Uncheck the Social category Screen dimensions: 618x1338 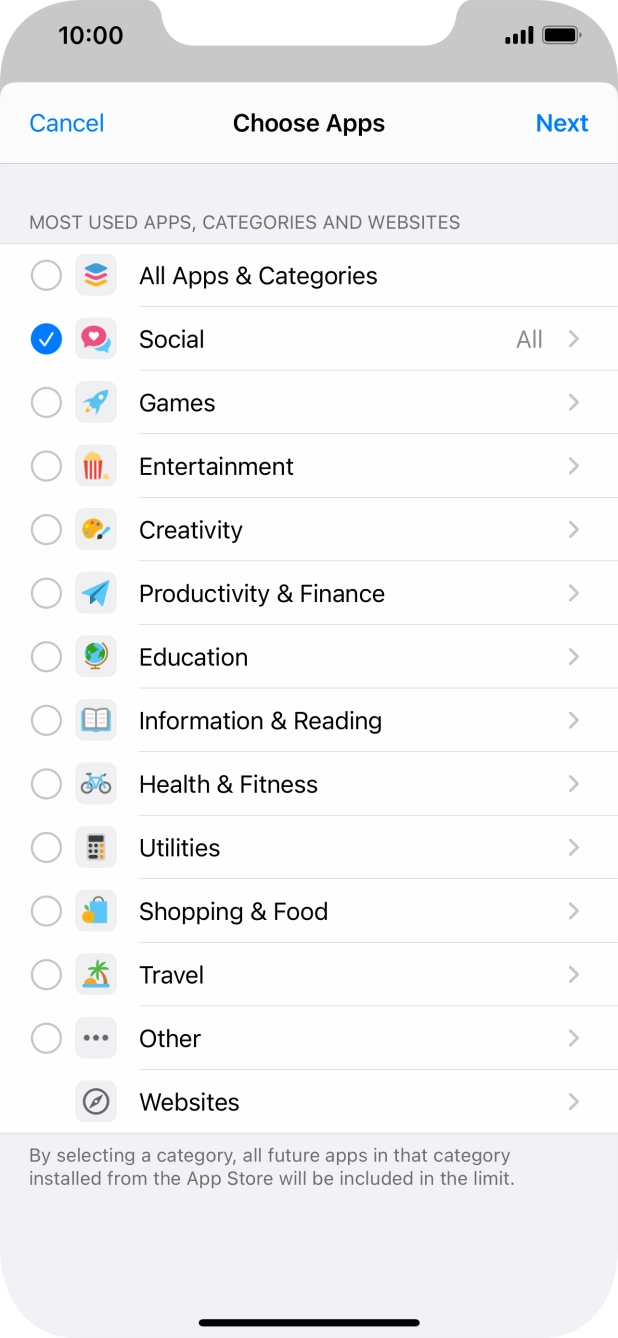point(46,340)
